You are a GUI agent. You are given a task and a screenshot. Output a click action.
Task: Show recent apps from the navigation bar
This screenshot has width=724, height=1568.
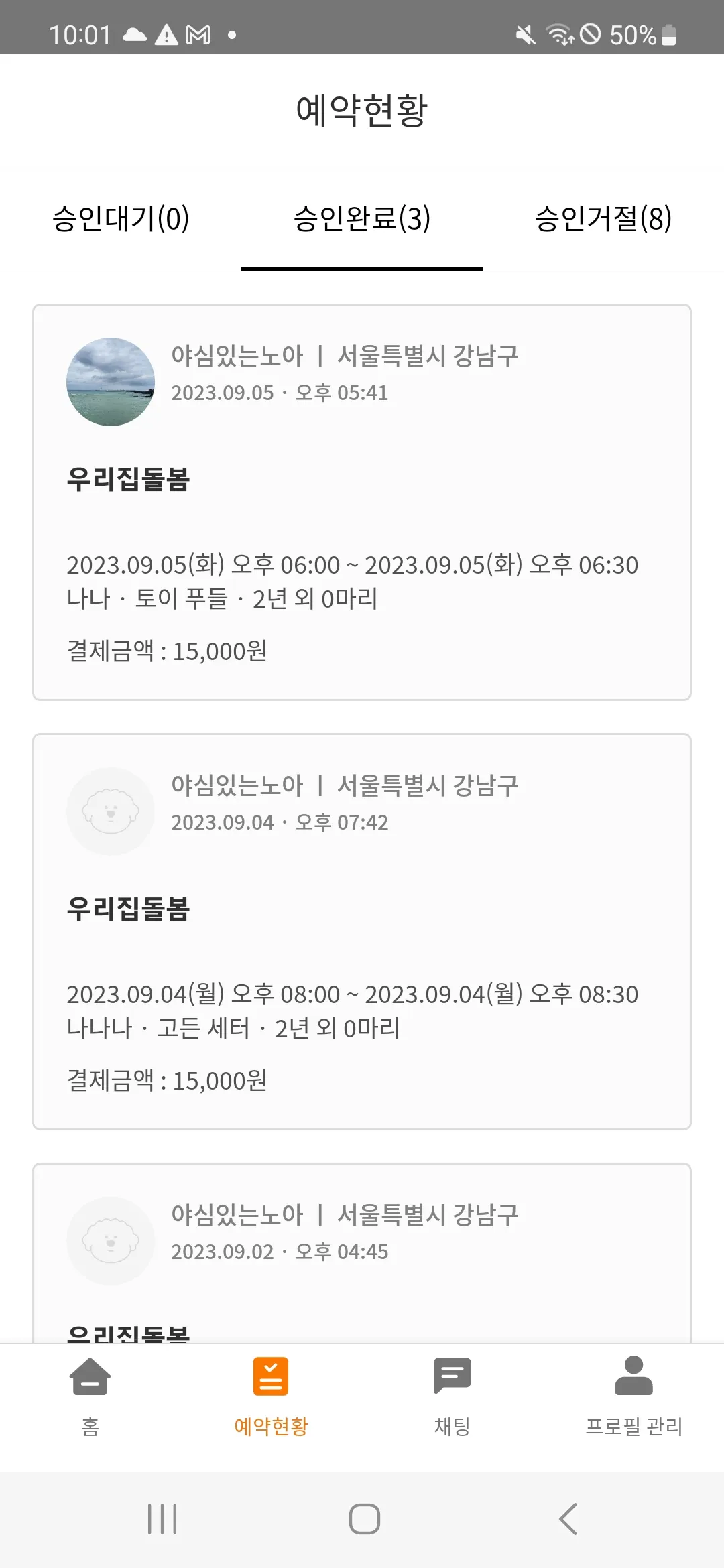[162, 1519]
